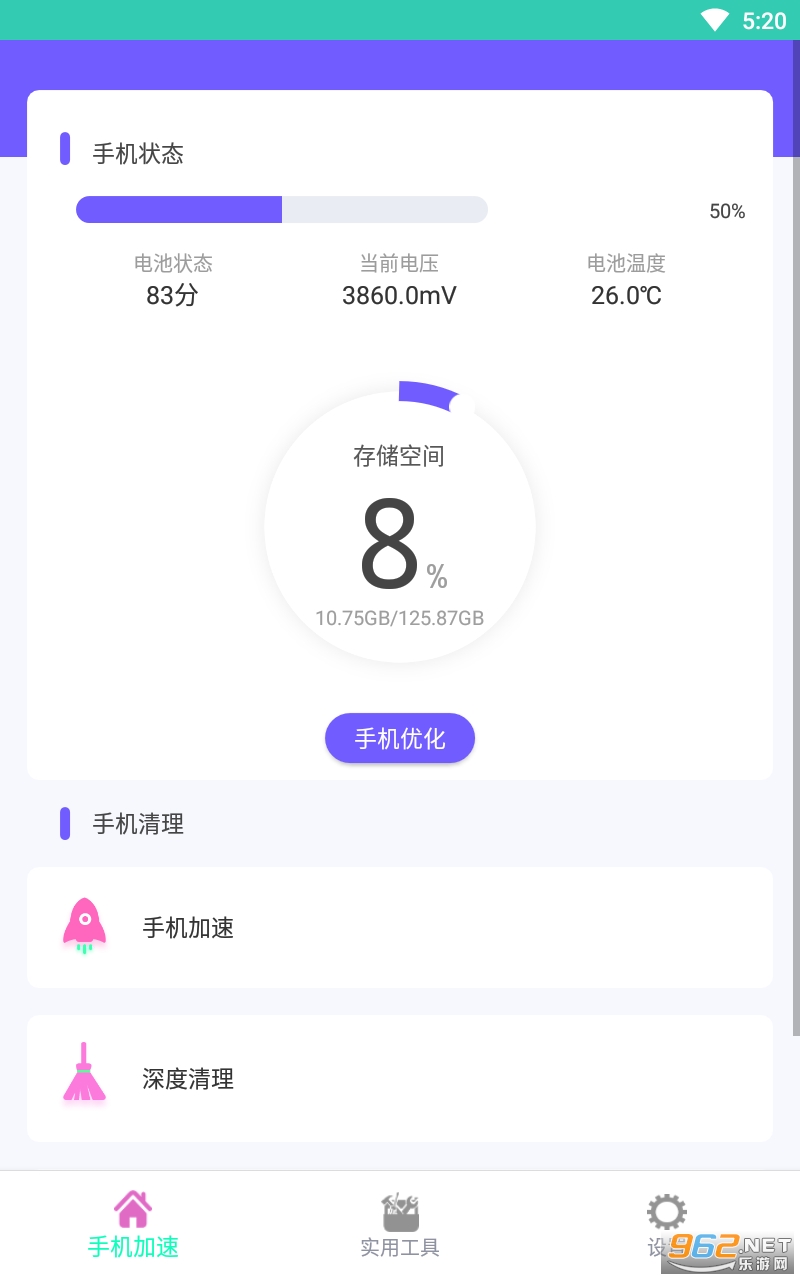Switch to the 实用工具 tab
Screen dimensions: 800x1280
pyautogui.click(x=400, y=1225)
